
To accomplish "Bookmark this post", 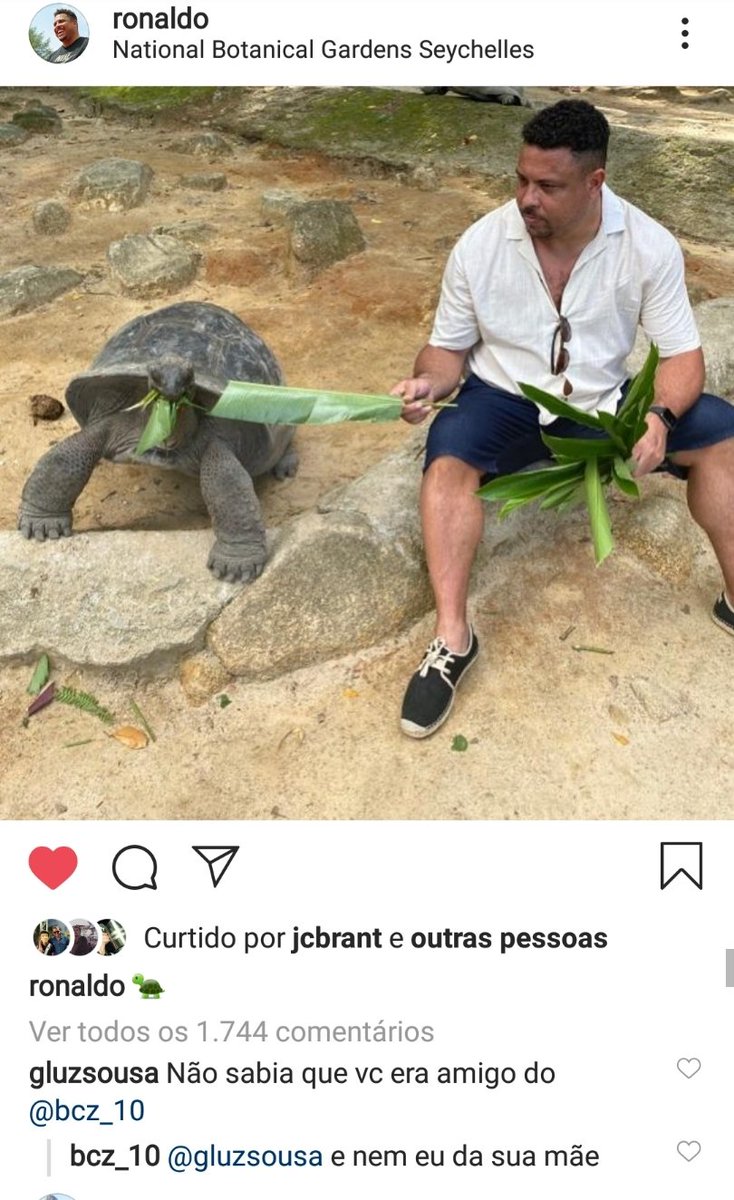I will click(681, 866).
